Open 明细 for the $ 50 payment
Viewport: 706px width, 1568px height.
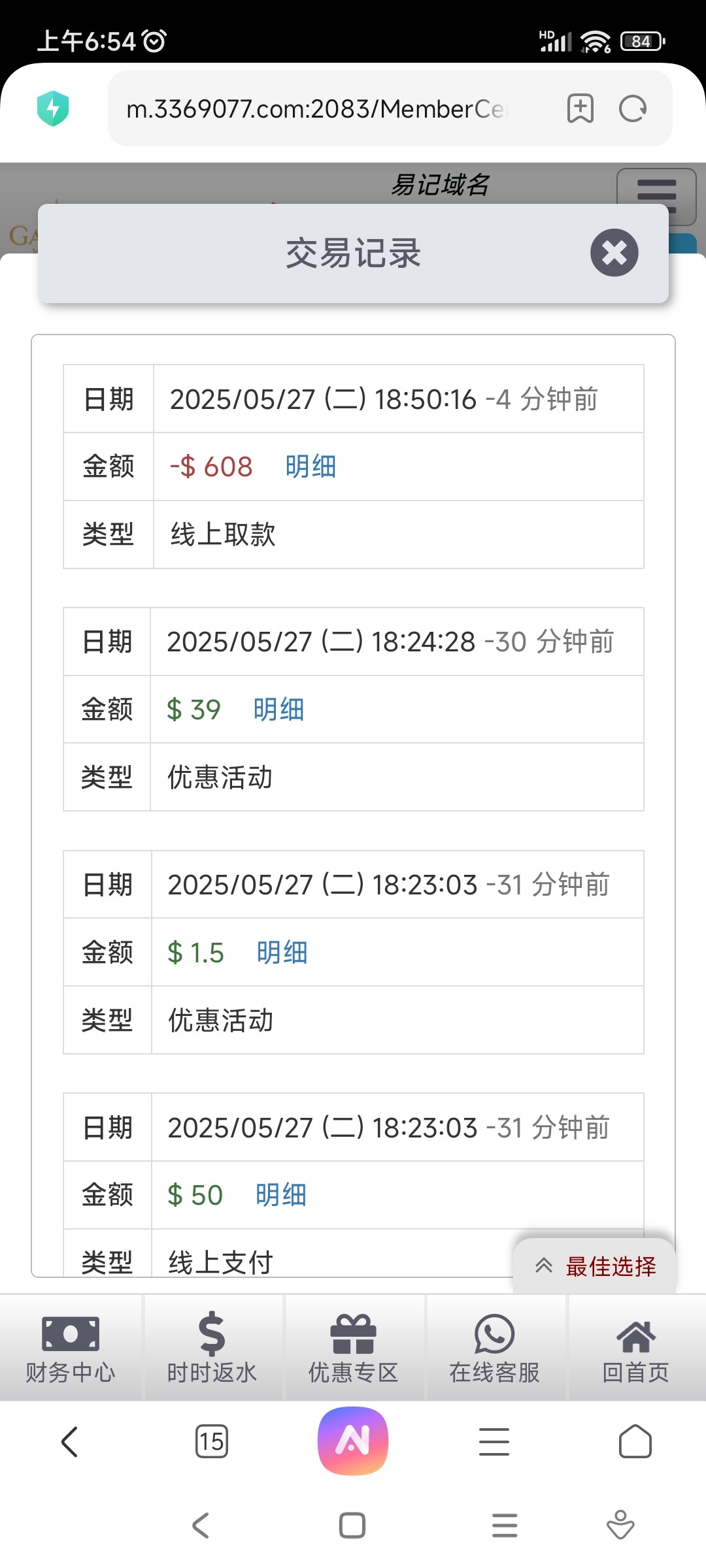coord(281,1195)
